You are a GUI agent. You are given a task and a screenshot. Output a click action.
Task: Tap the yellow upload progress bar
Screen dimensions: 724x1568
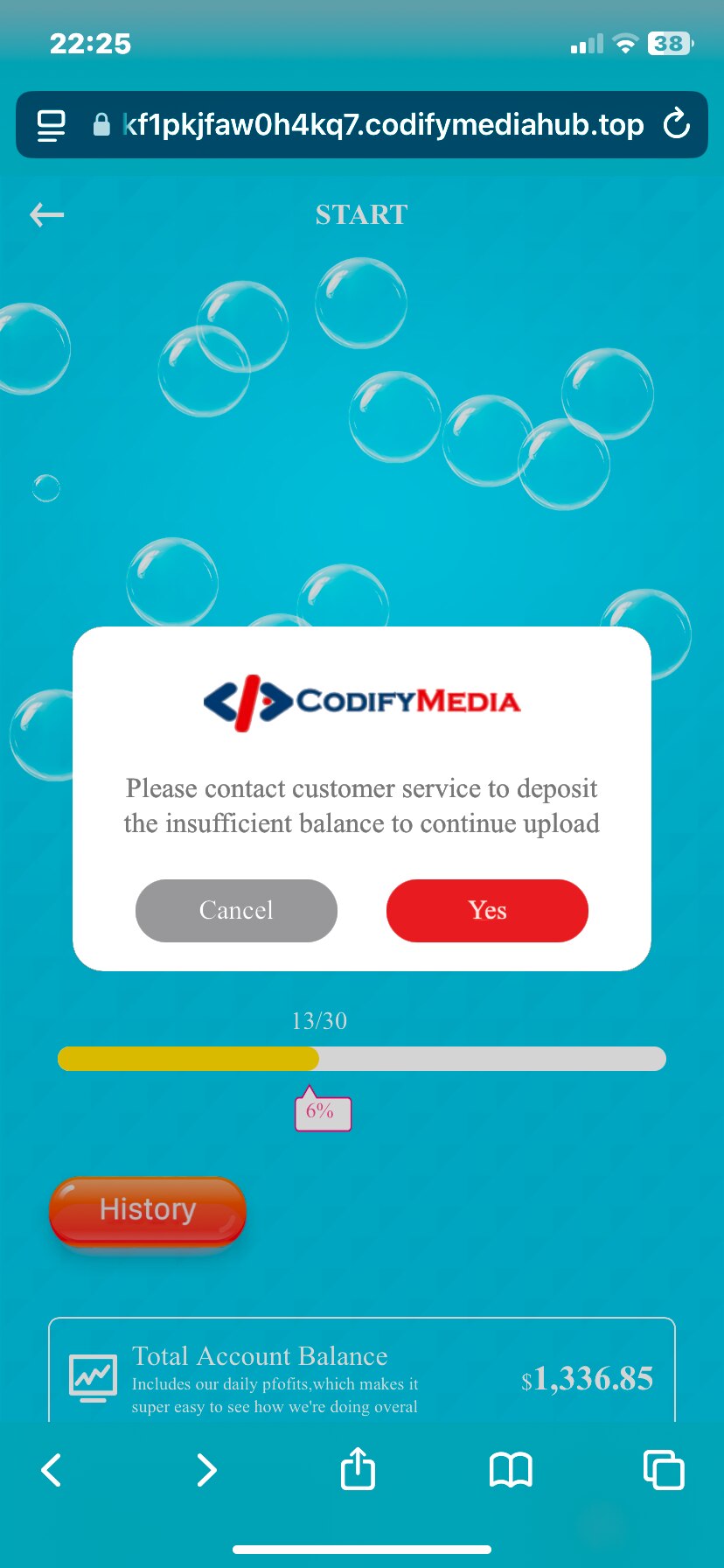point(188,1059)
